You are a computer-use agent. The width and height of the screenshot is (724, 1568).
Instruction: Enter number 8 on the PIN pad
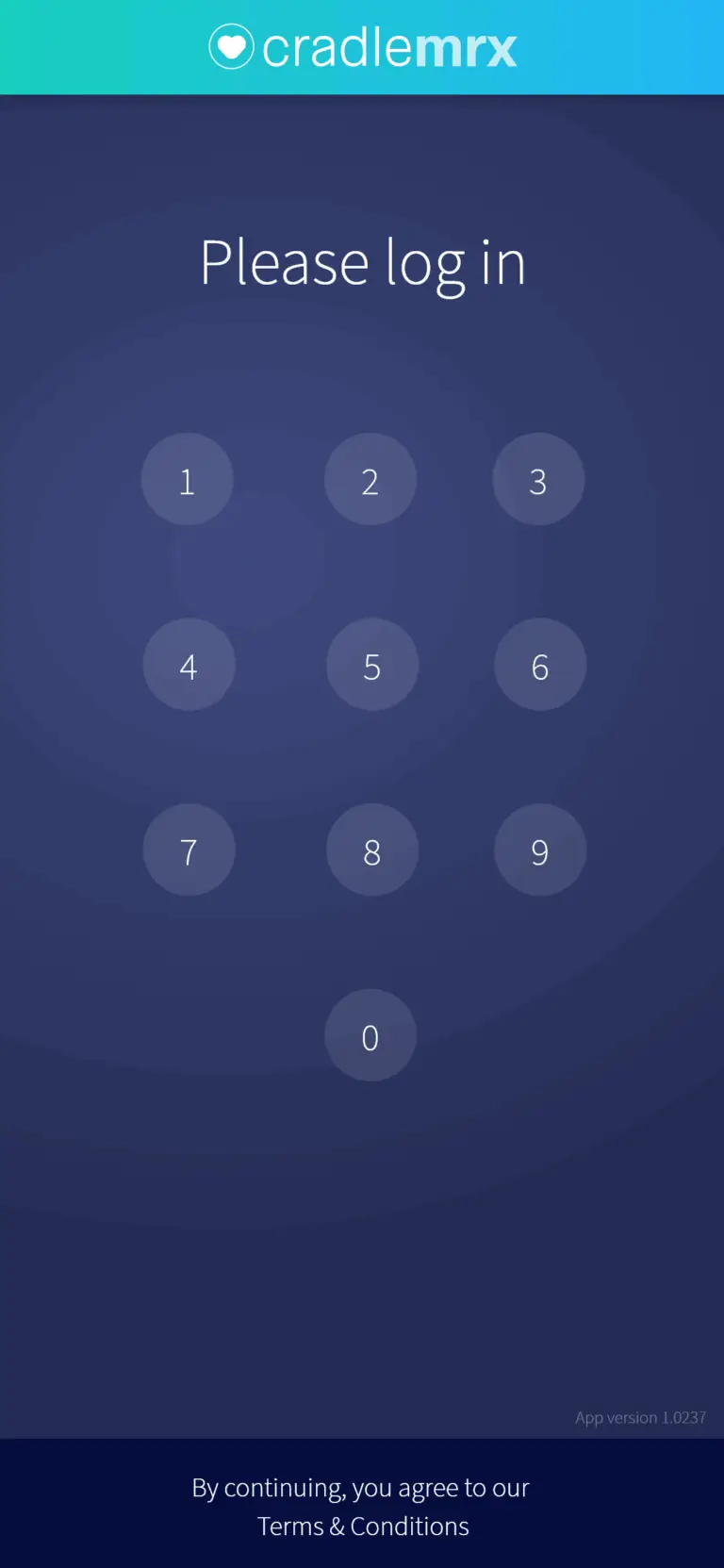click(x=372, y=850)
